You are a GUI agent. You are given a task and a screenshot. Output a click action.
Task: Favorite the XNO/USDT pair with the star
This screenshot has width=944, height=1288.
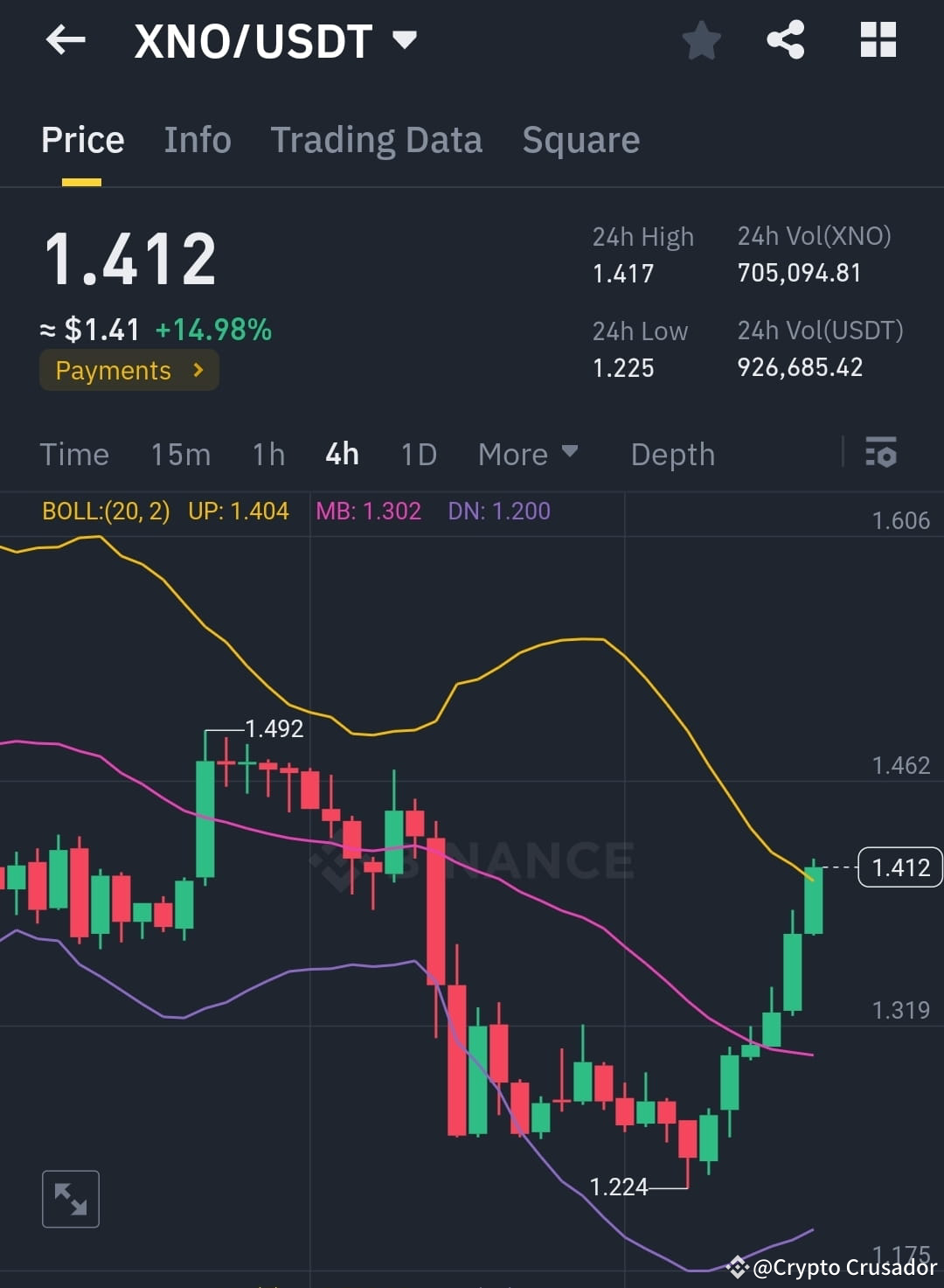tap(702, 39)
